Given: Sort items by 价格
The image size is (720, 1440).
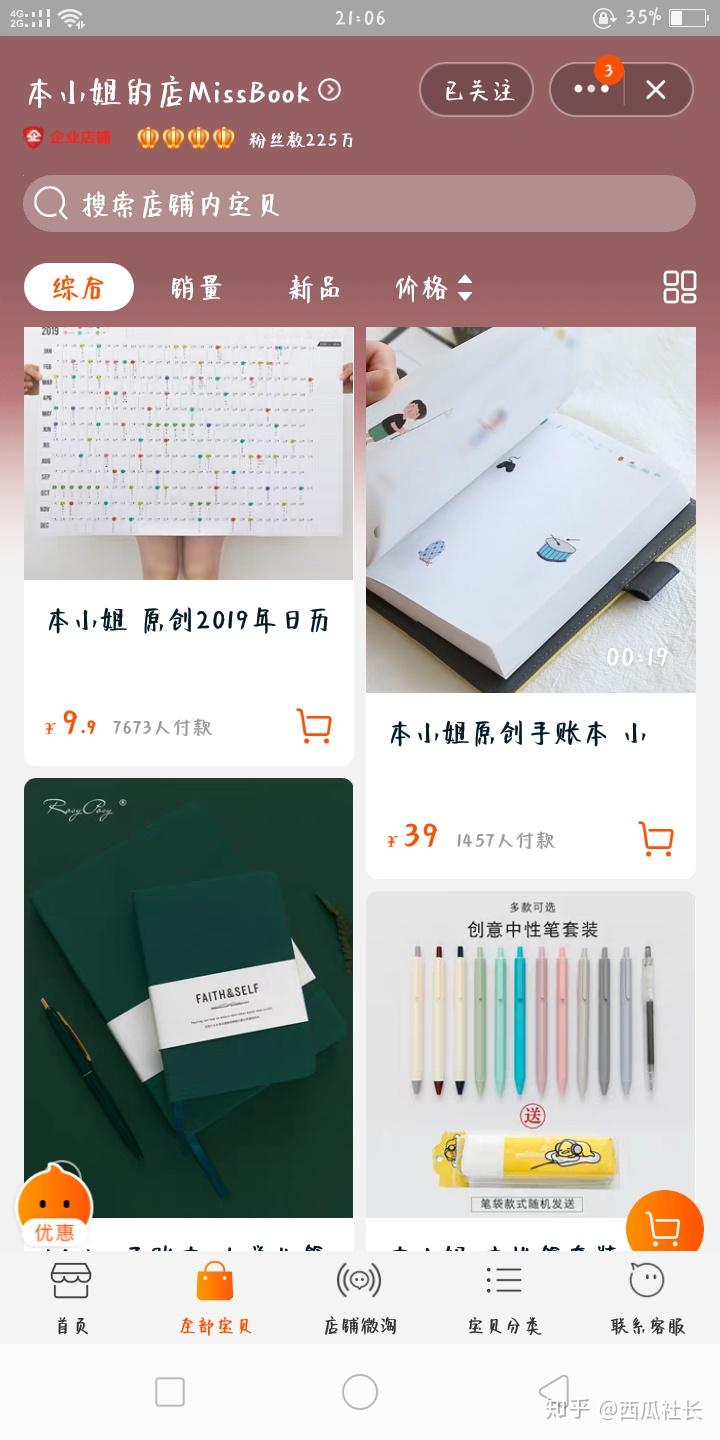Looking at the screenshot, I should (x=432, y=288).
